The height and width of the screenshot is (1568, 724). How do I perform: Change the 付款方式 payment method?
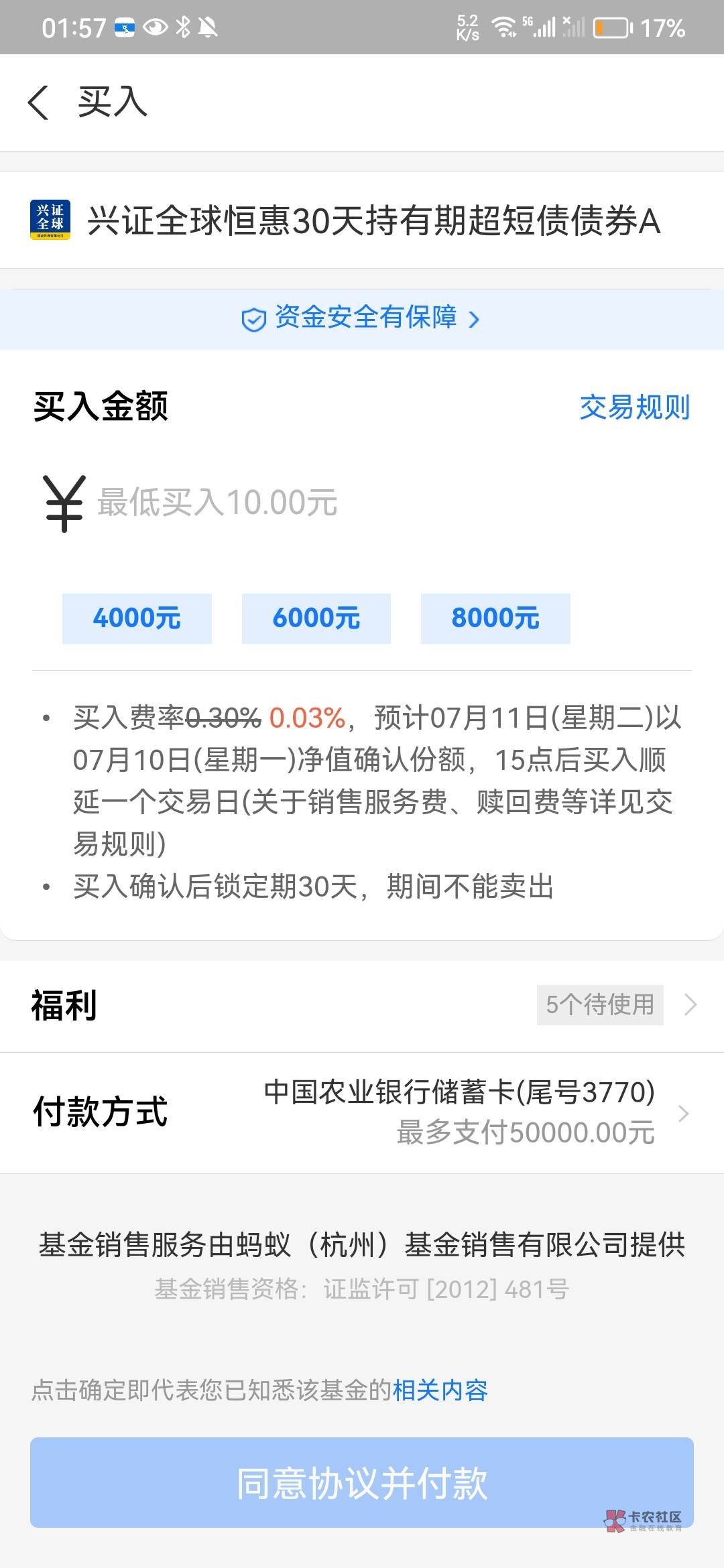pos(362,1112)
